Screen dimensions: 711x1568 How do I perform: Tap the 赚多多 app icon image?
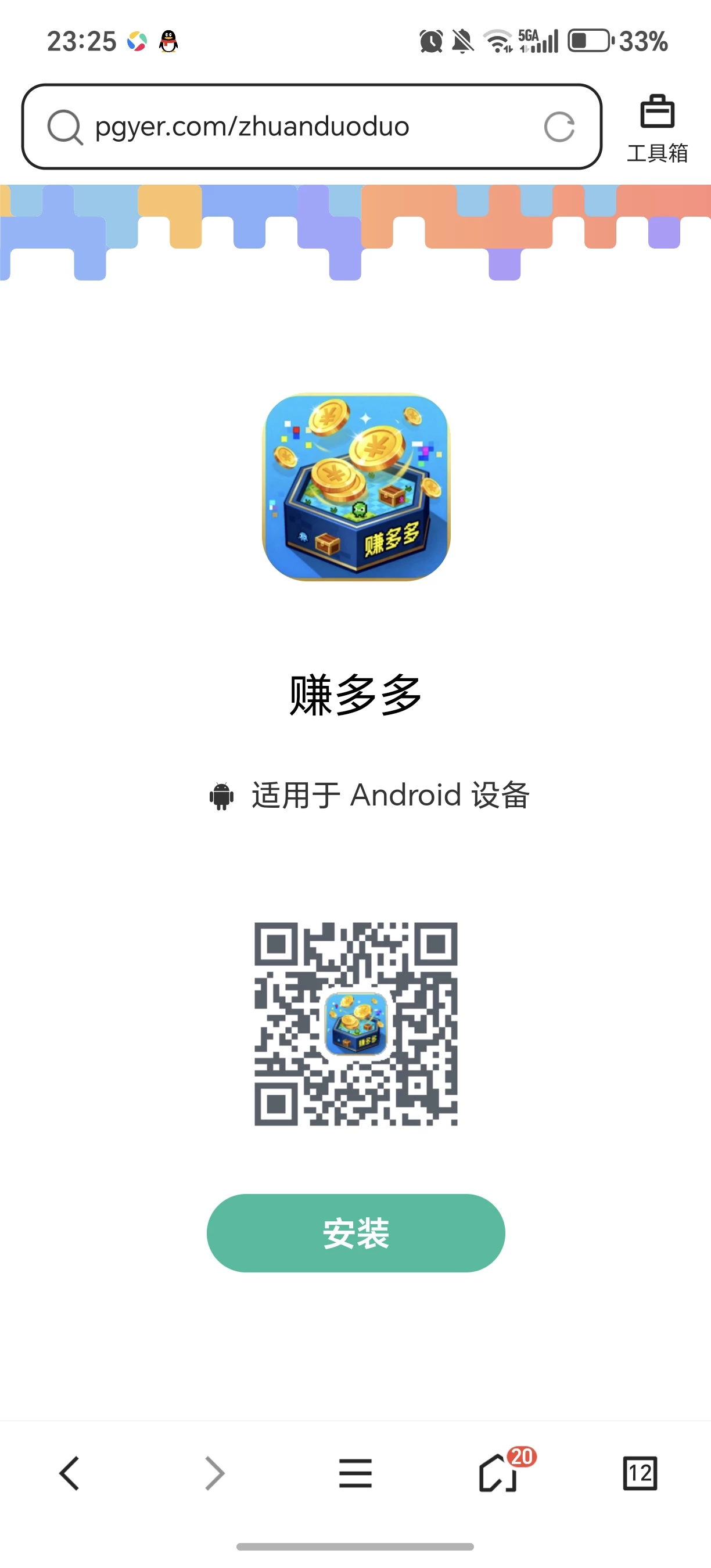355,487
